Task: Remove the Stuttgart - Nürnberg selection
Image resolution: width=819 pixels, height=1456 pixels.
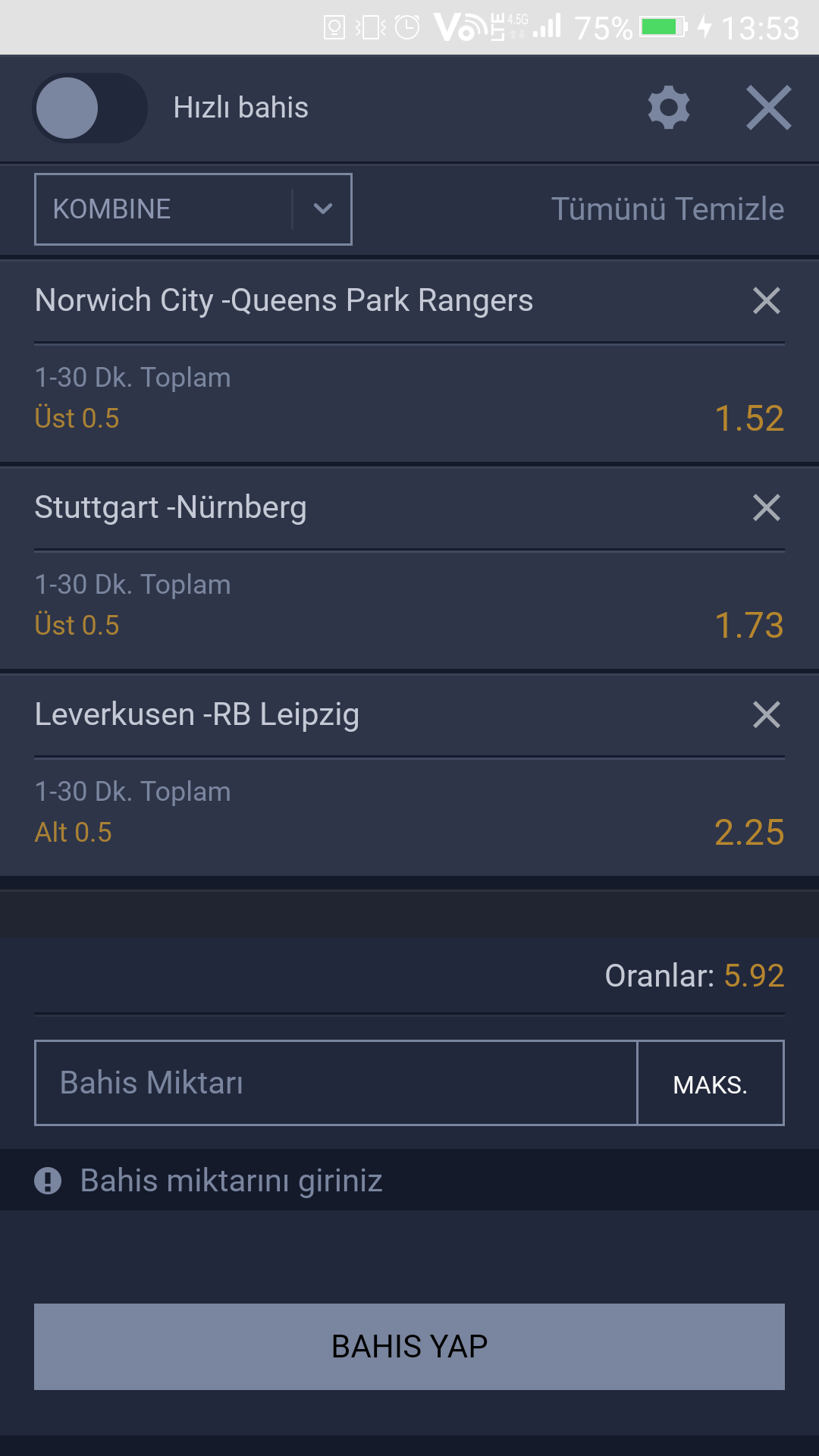Action: [x=767, y=508]
